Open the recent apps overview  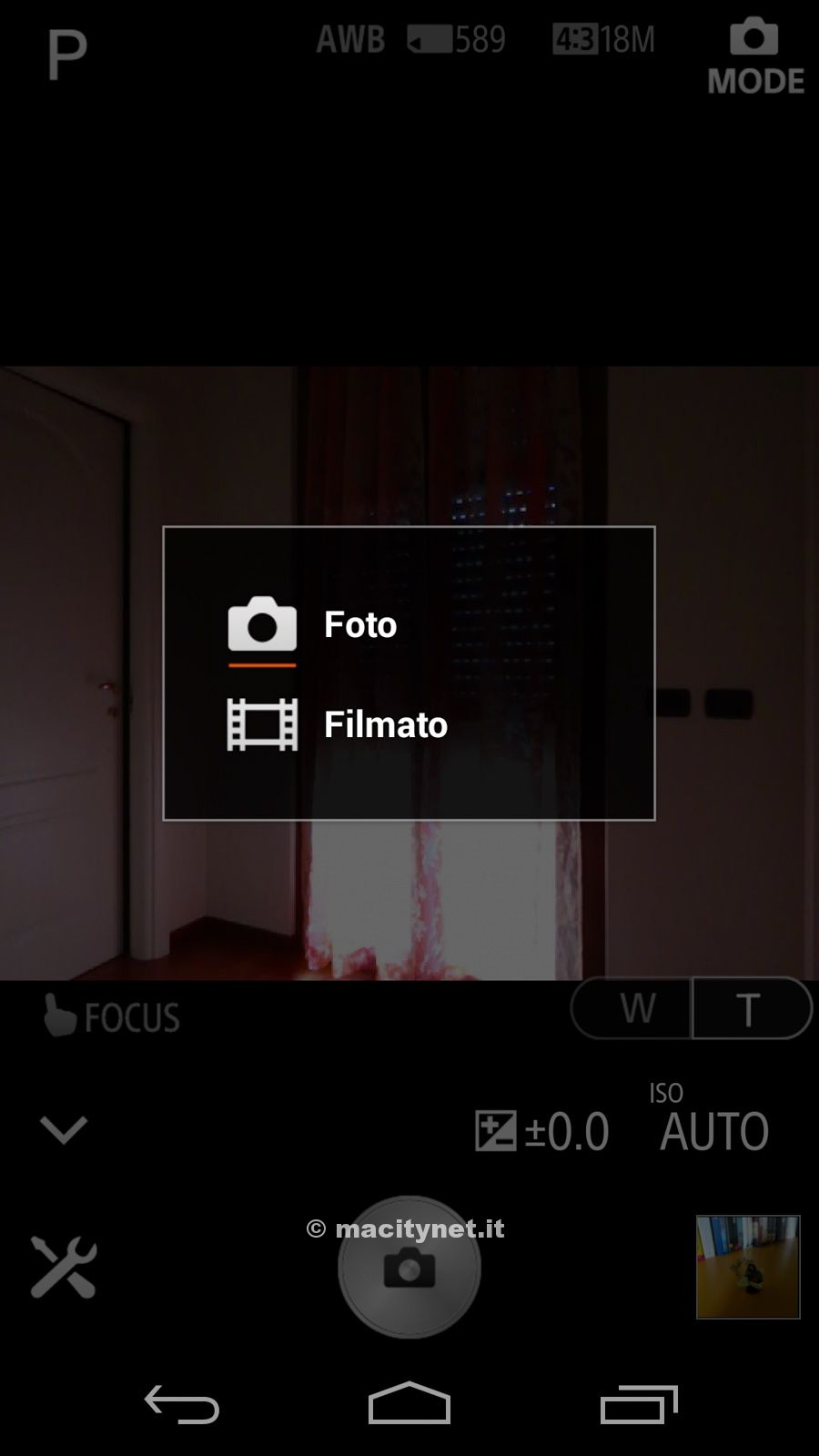(x=639, y=1404)
